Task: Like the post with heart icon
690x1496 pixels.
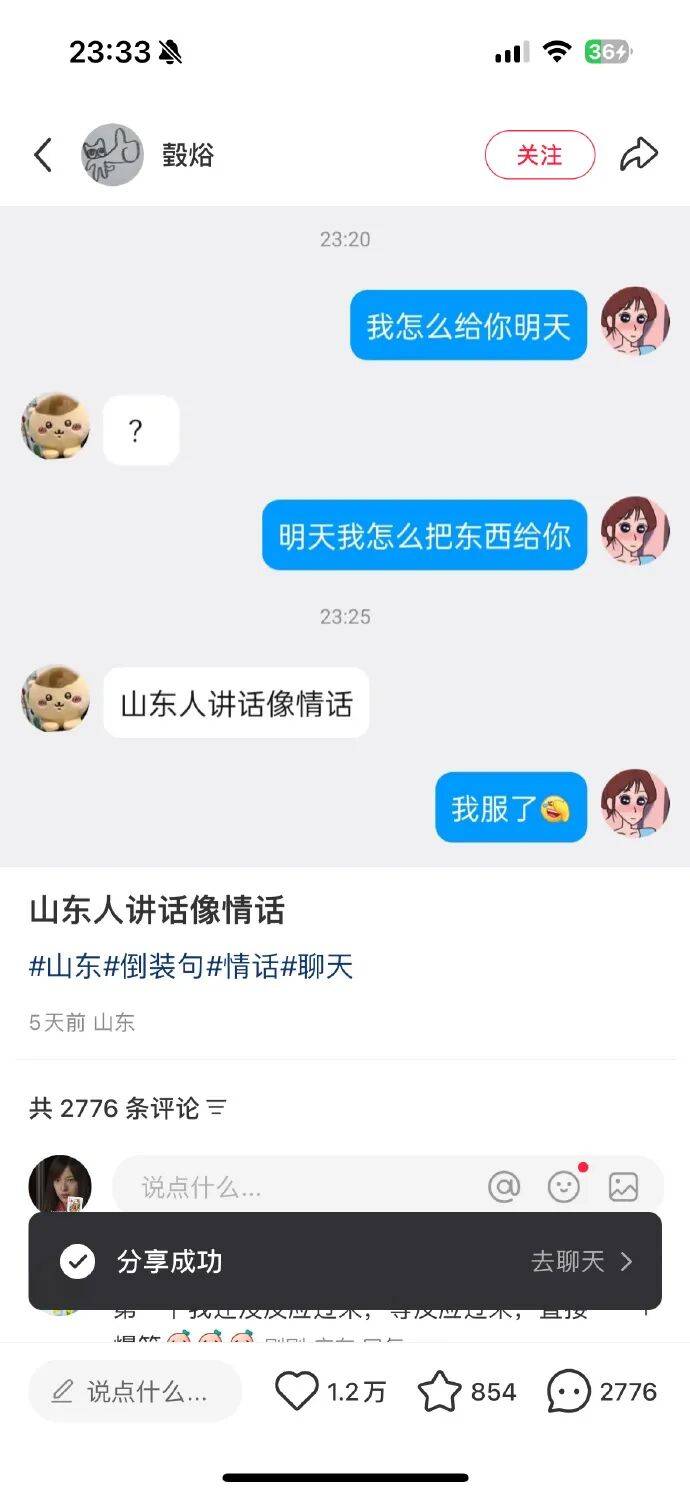Action: coord(297,1391)
